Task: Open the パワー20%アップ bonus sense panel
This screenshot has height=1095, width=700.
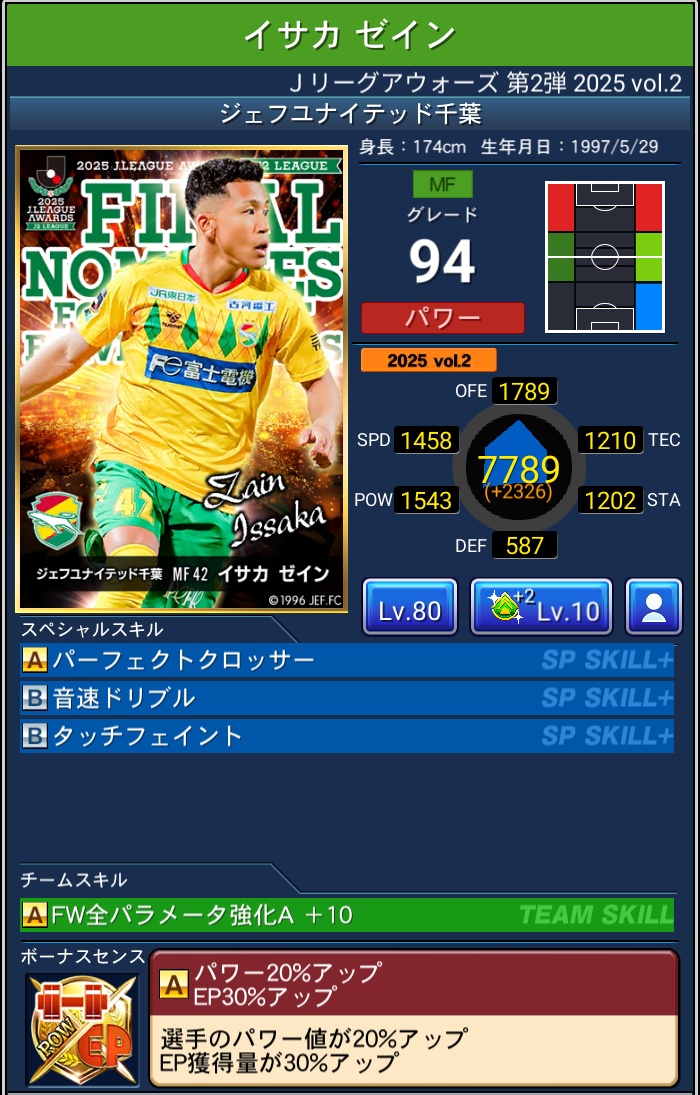Action: tap(413, 1017)
